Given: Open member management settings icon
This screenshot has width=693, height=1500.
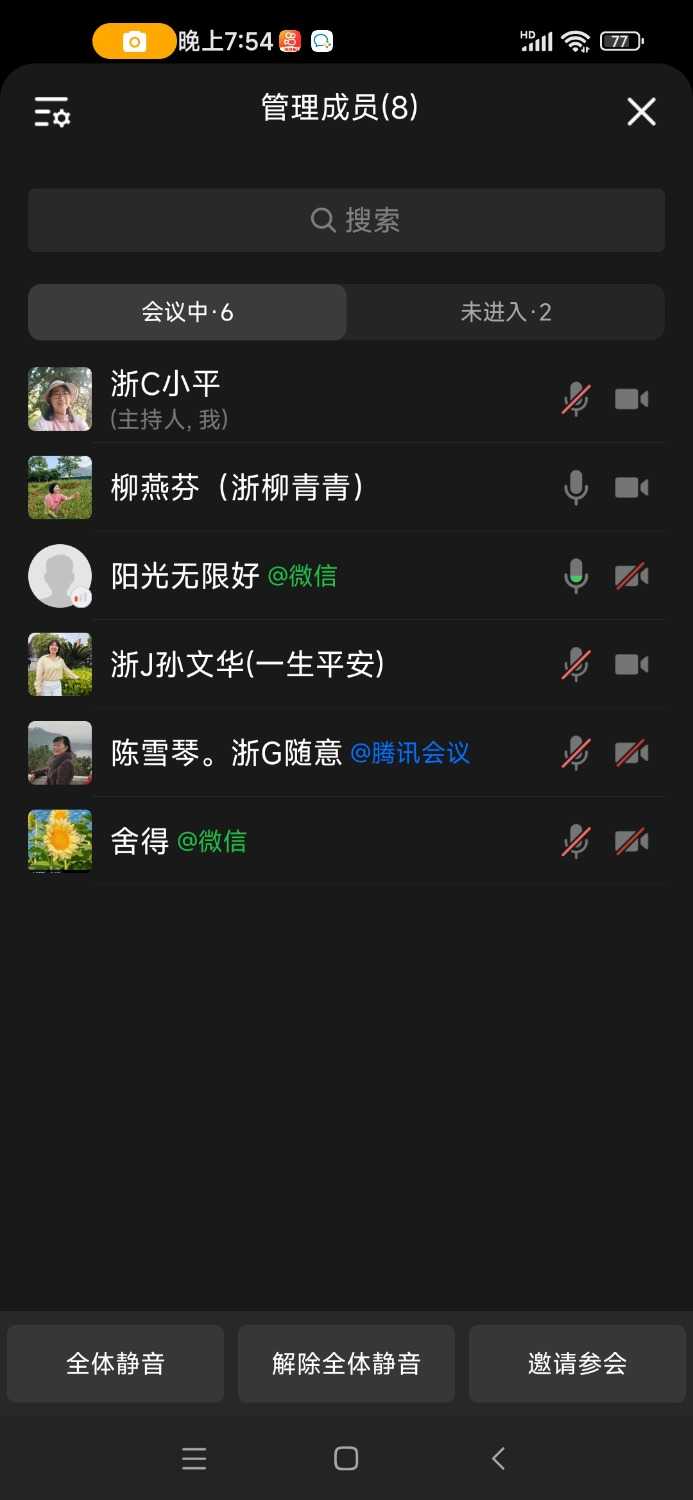Looking at the screenshot, I should [x=52, y=111].
